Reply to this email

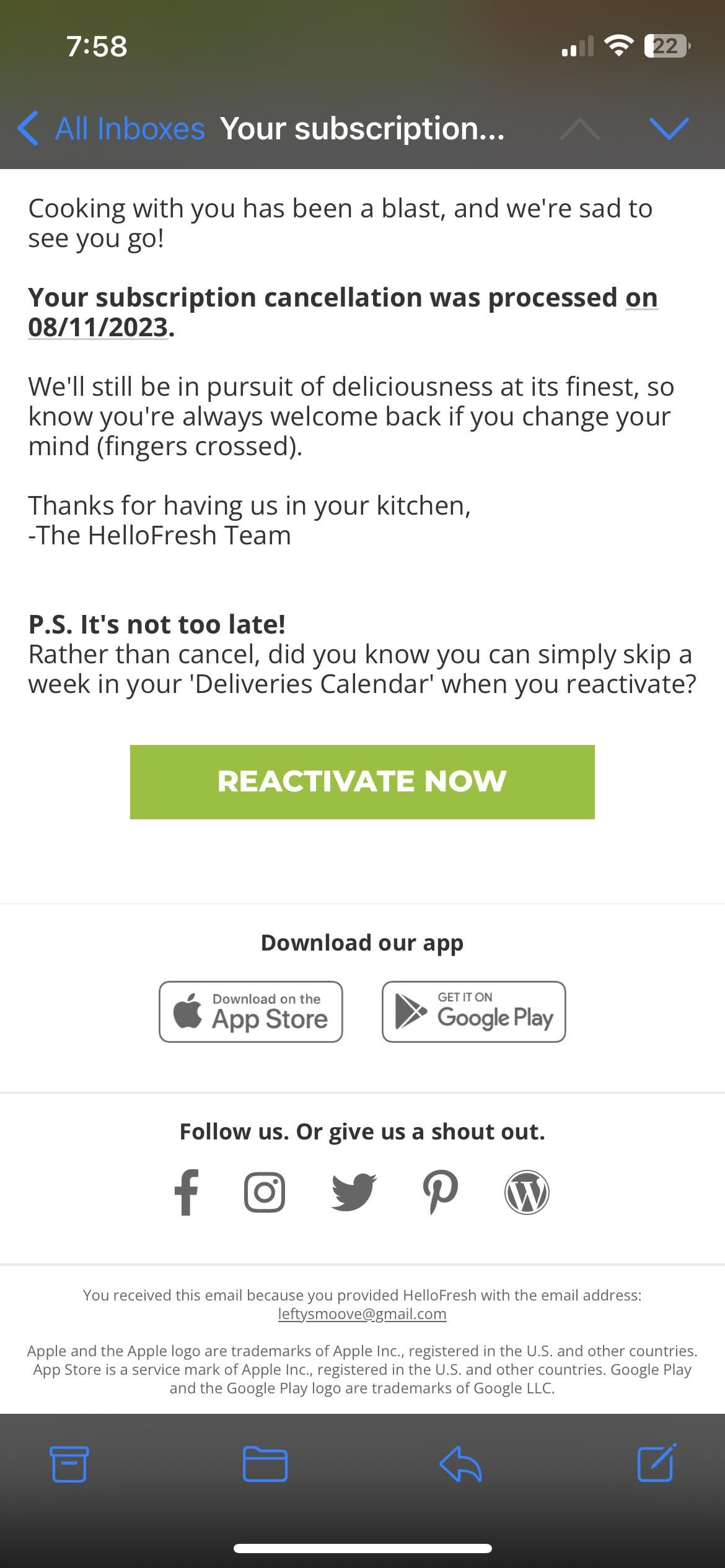point(460,1464)
